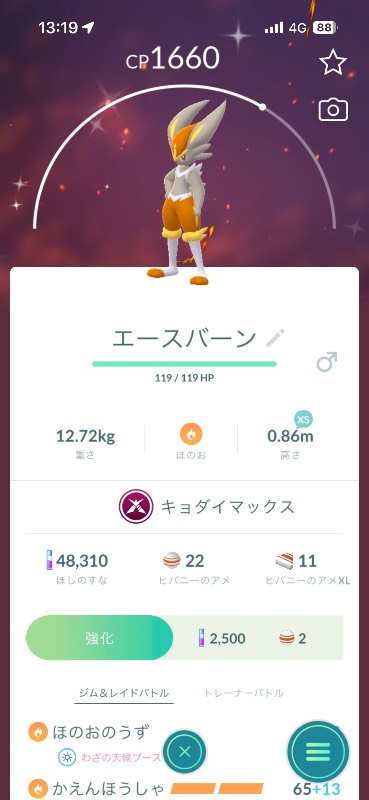The image size is (369, 800).
Task: Tap the XS size badge
Action: (303, 420)
